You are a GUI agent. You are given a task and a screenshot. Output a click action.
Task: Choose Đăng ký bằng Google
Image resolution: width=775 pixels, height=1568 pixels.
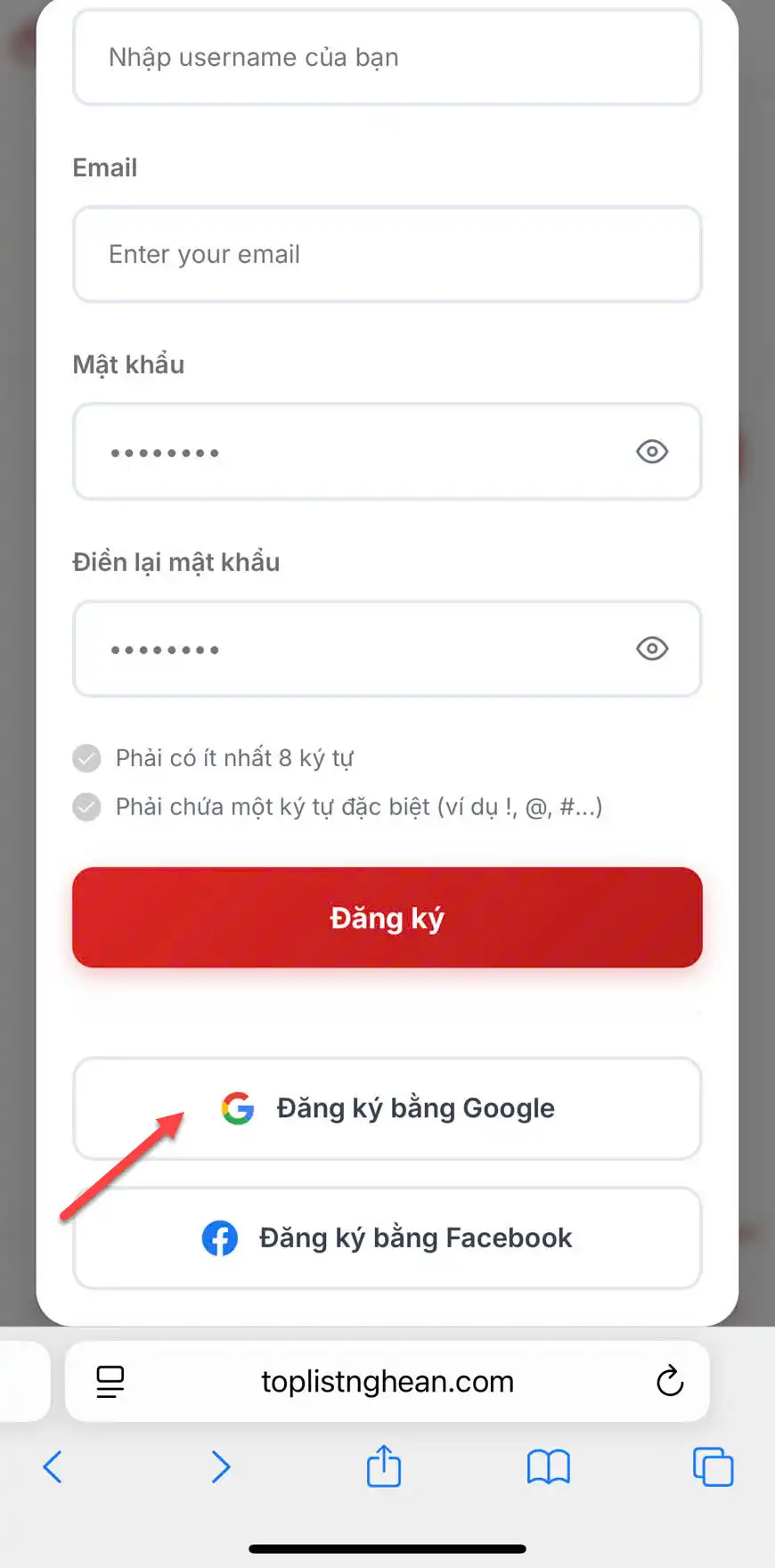point(387,1108)
